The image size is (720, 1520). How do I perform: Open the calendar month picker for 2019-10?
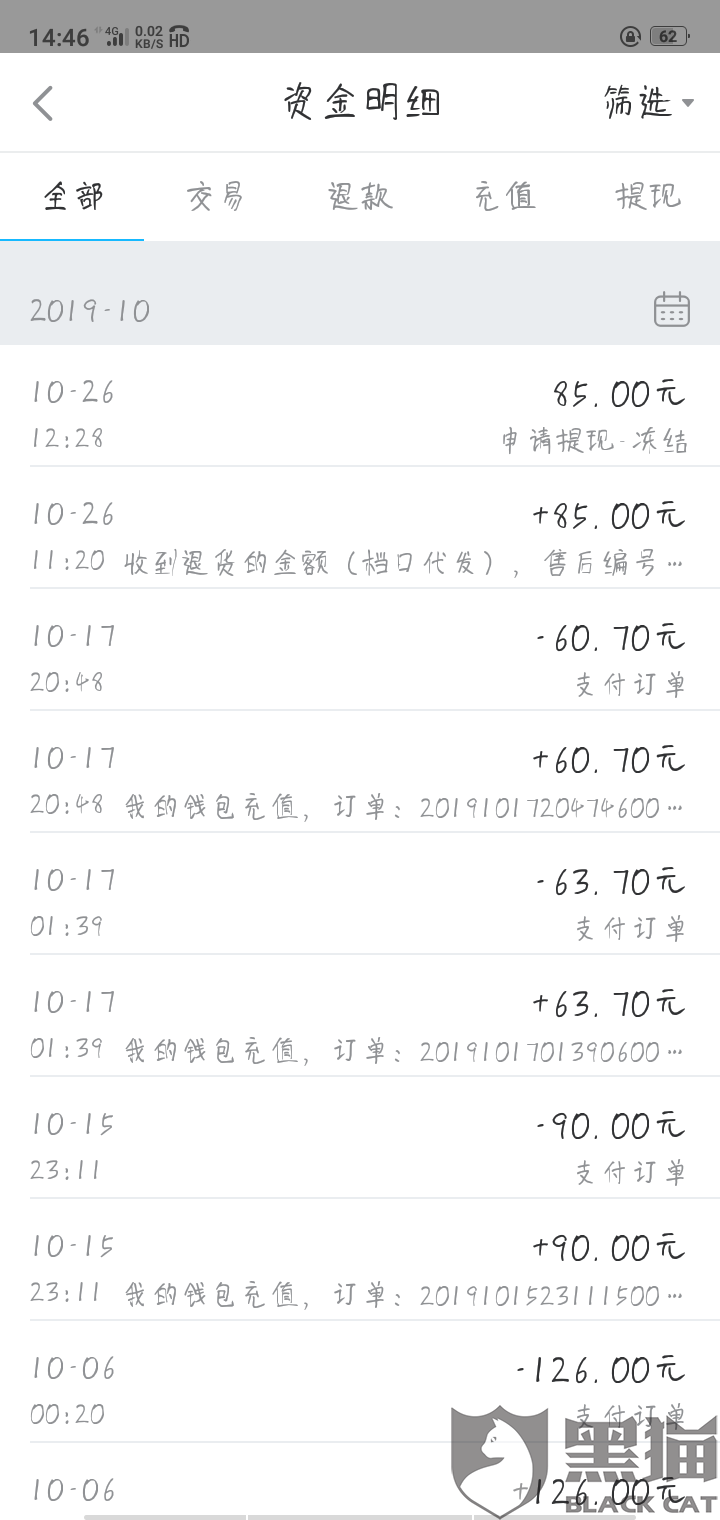[x=671, y=310]
